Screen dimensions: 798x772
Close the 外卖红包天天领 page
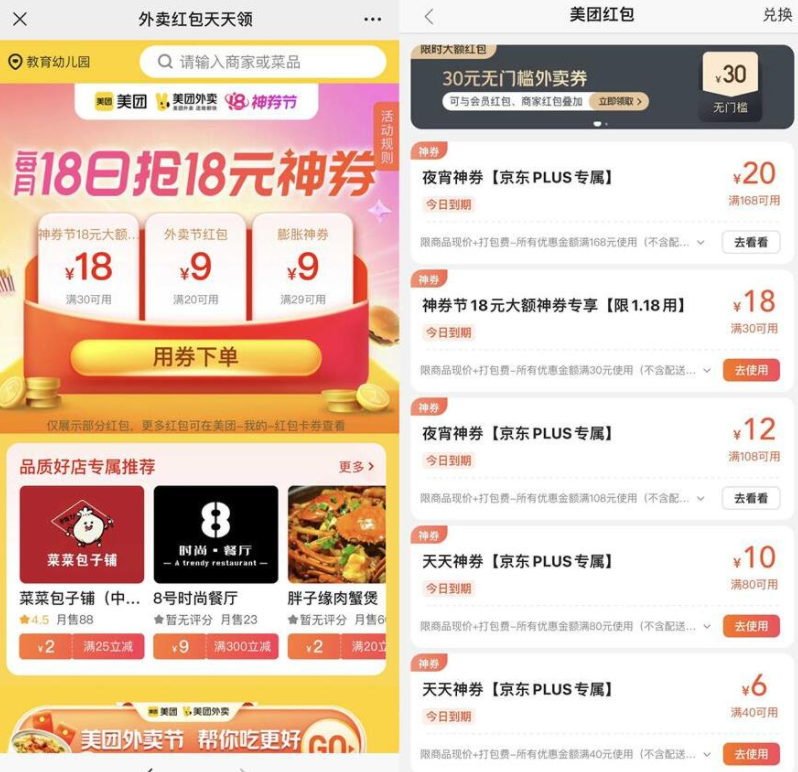19,19
